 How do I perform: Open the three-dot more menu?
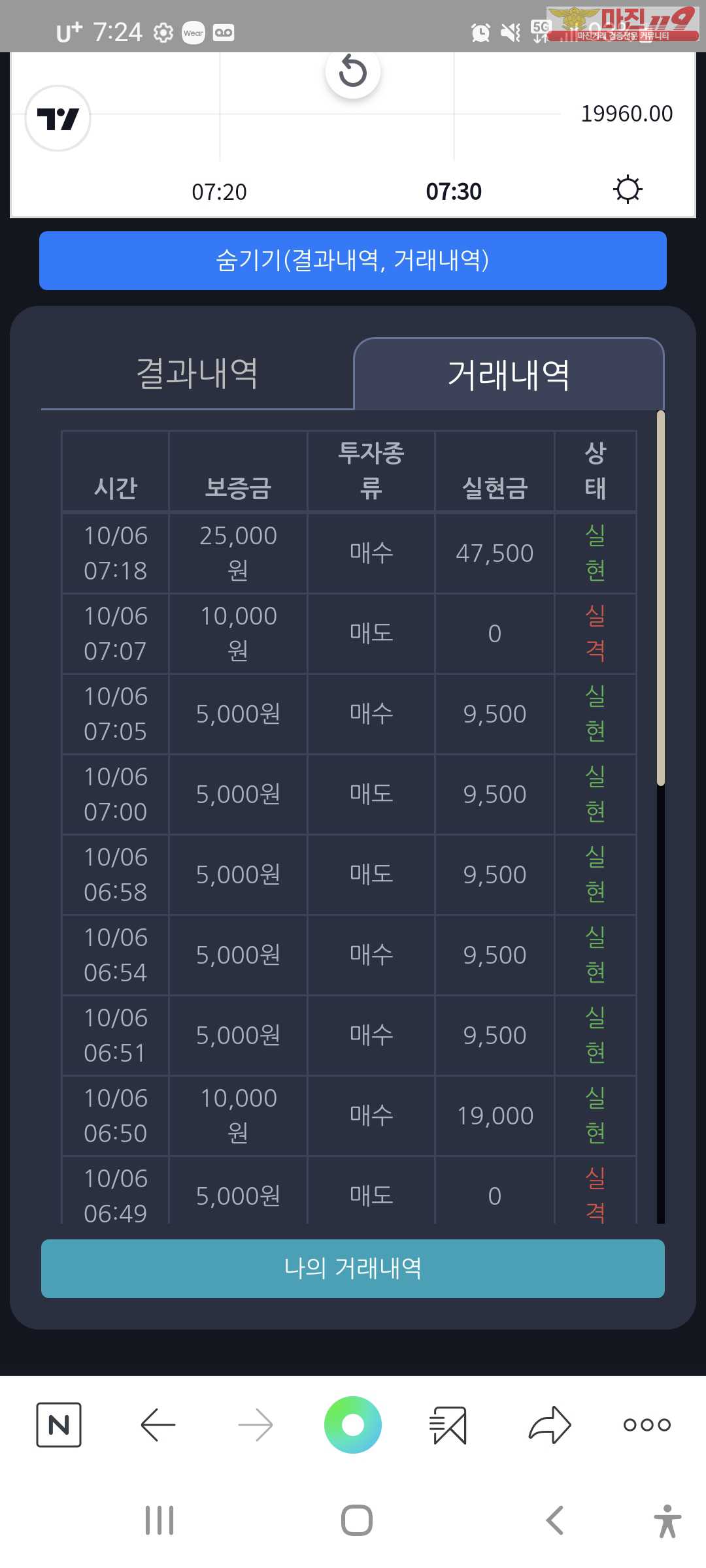pyautogui.click(x=647, y=1425)
